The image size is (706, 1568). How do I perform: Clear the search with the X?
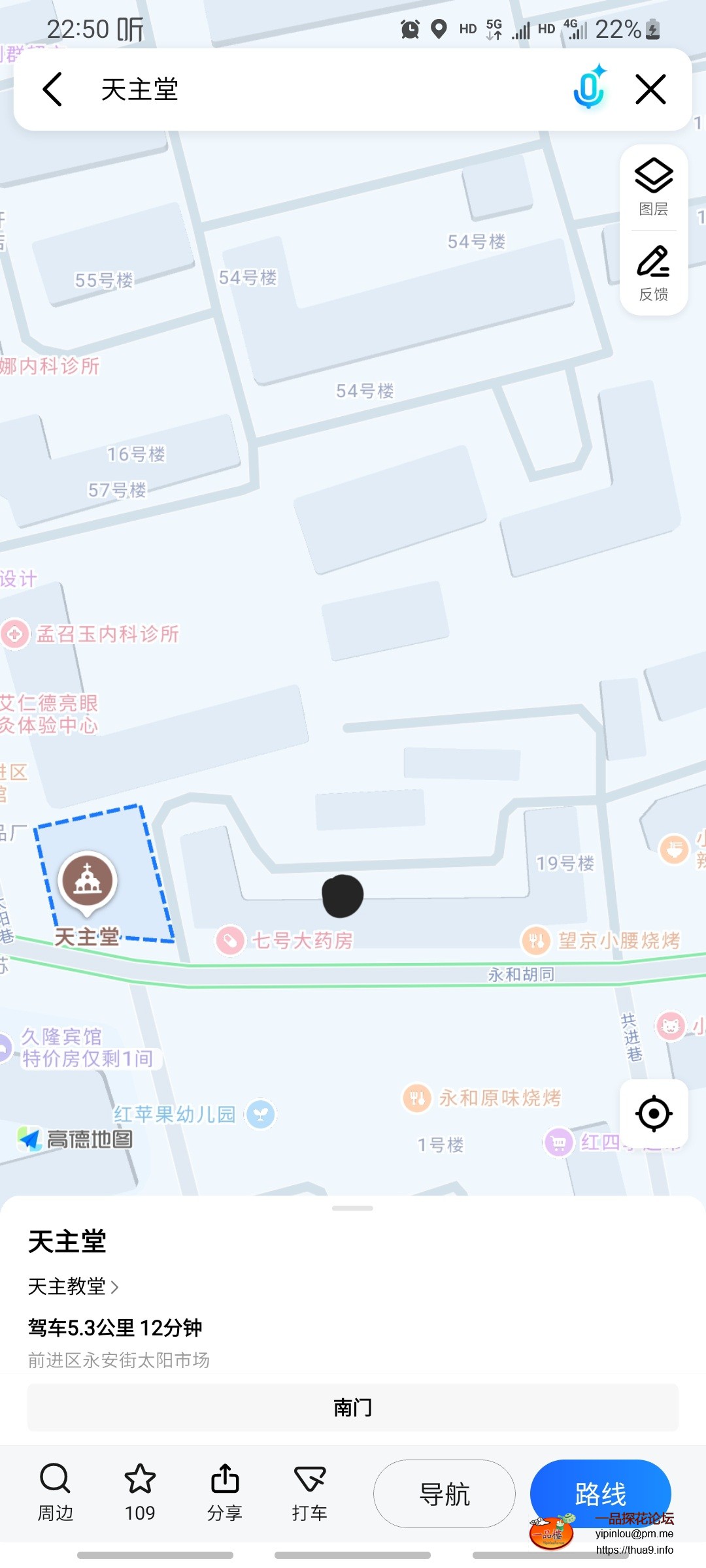pyautogui.click(x=650, y=90)
